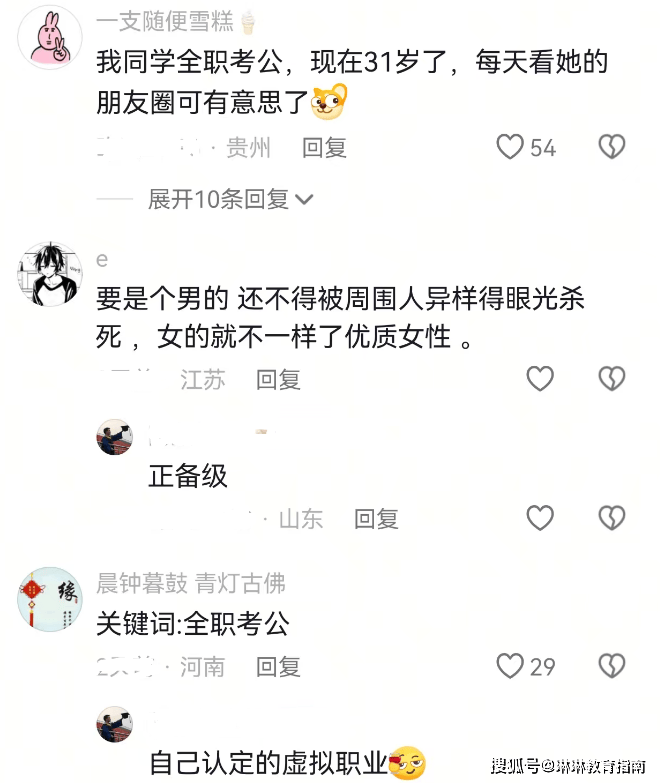Image resolution: width=660 pixels, height=783 pixels.
Task: Dislike the 正备级 reply
Action: [611, 518]
